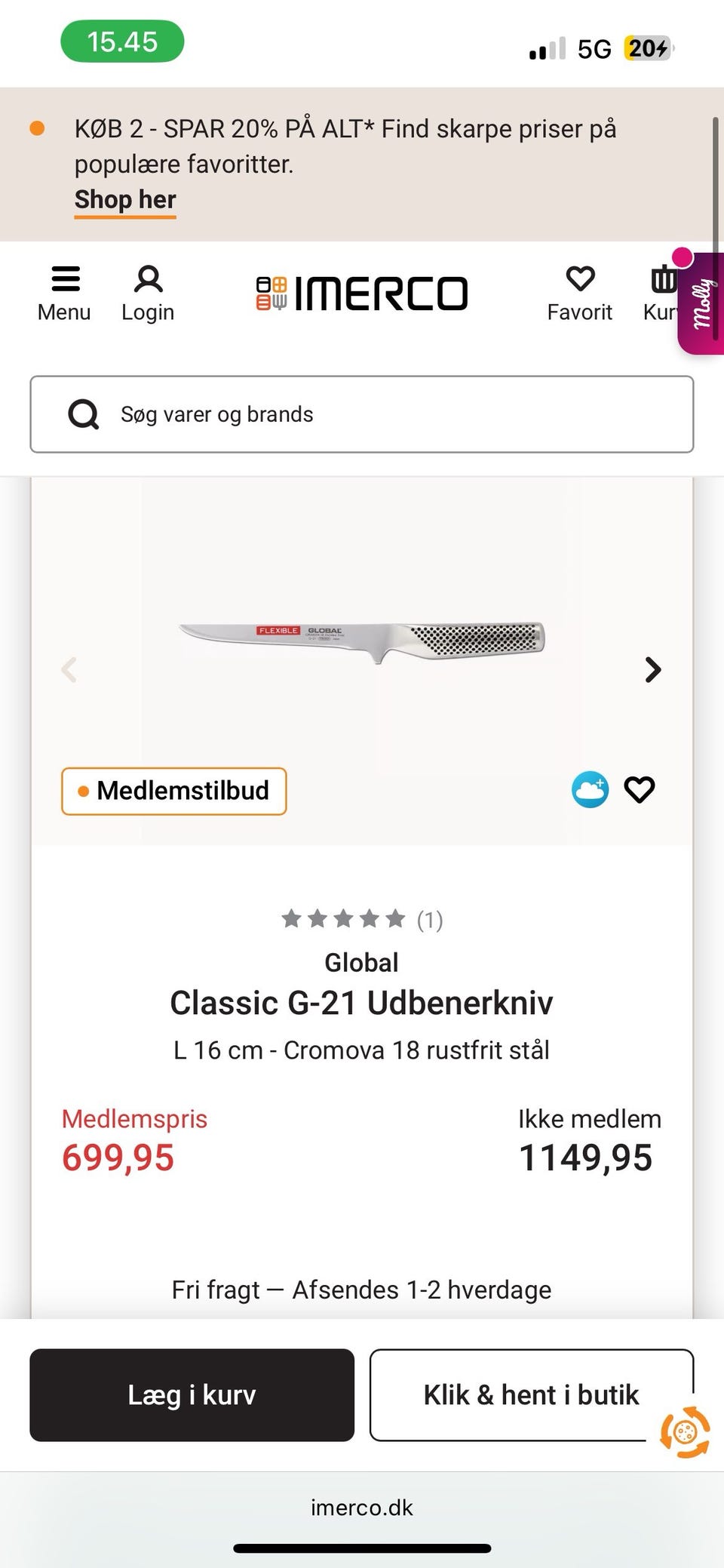Toggle the heart to favorite this knife
This screenshot has width=724, height=1568.
(639, 790)
